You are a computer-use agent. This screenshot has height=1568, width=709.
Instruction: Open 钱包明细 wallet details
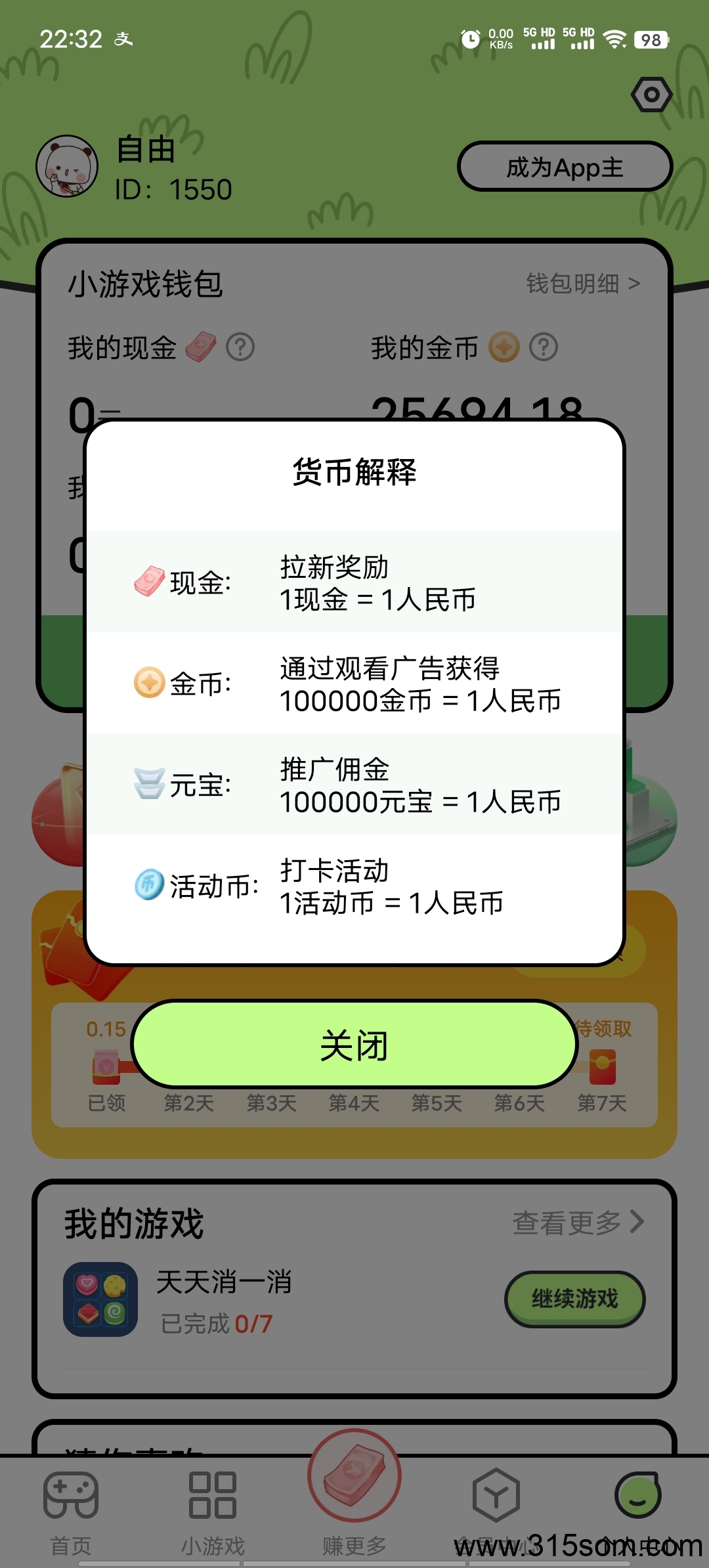click(x=583, y=284)
